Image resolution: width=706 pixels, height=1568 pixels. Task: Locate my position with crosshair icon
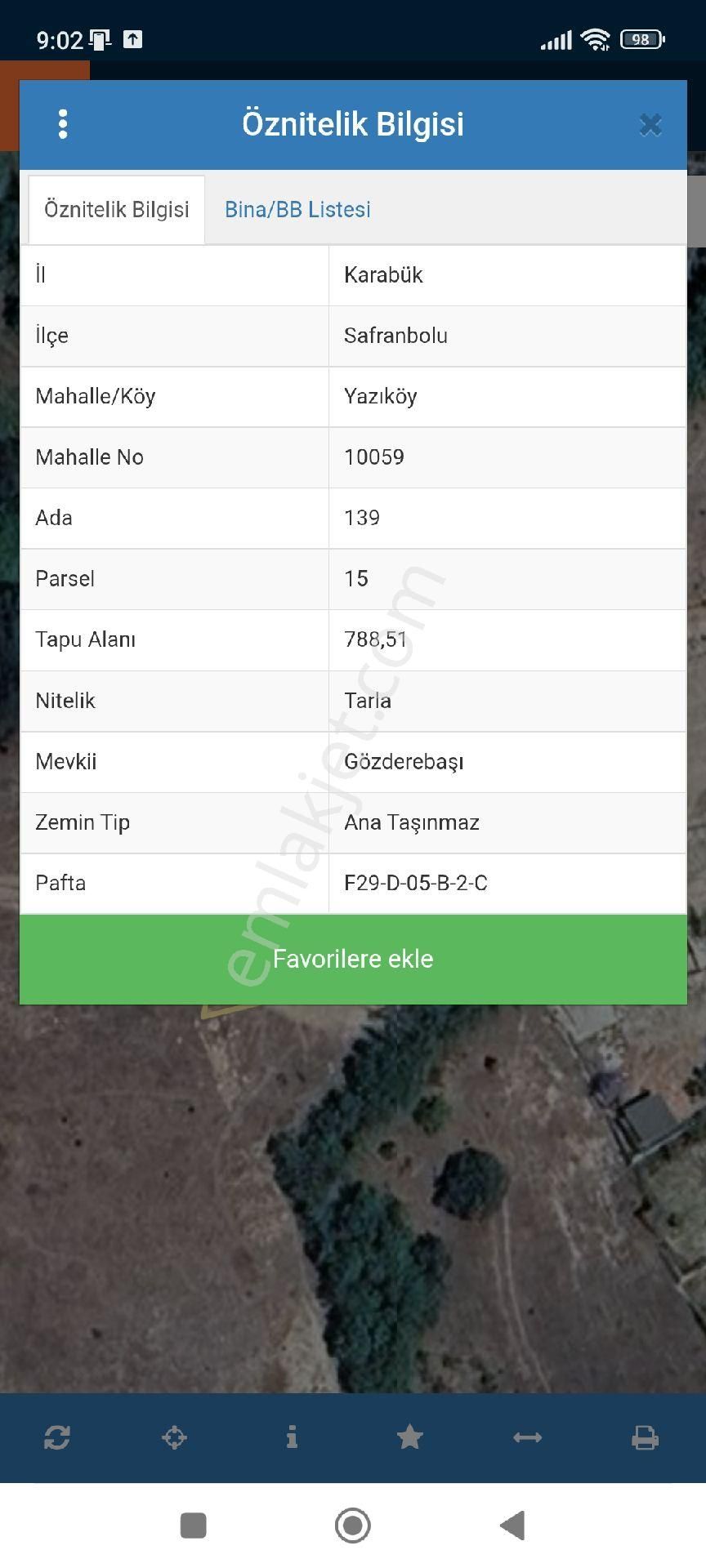click(x=175, y=1437)
